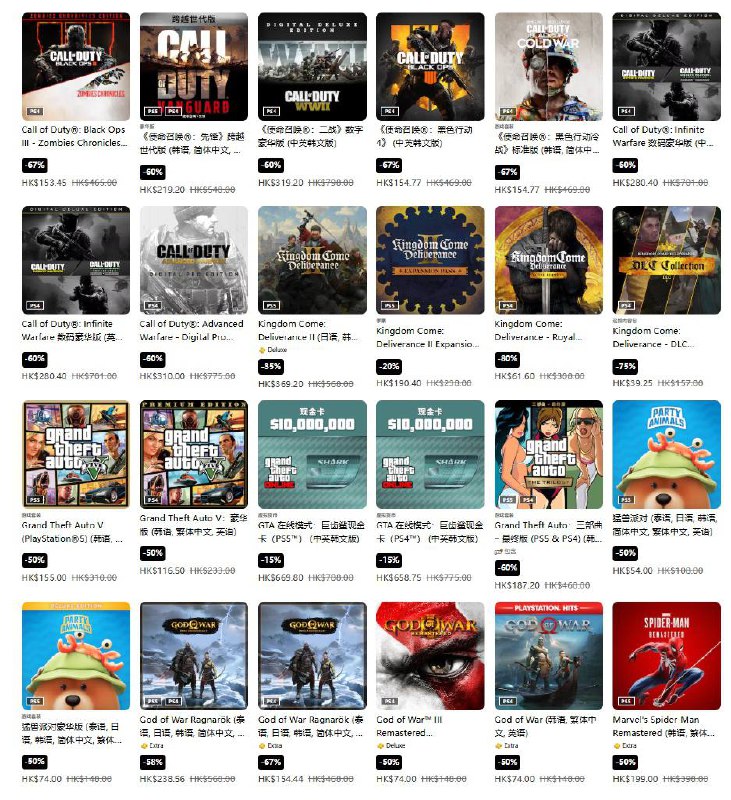
Task: View Grand Theft Auto V Premium Edition
Action: pyautogui.click(x=194, y=454)
